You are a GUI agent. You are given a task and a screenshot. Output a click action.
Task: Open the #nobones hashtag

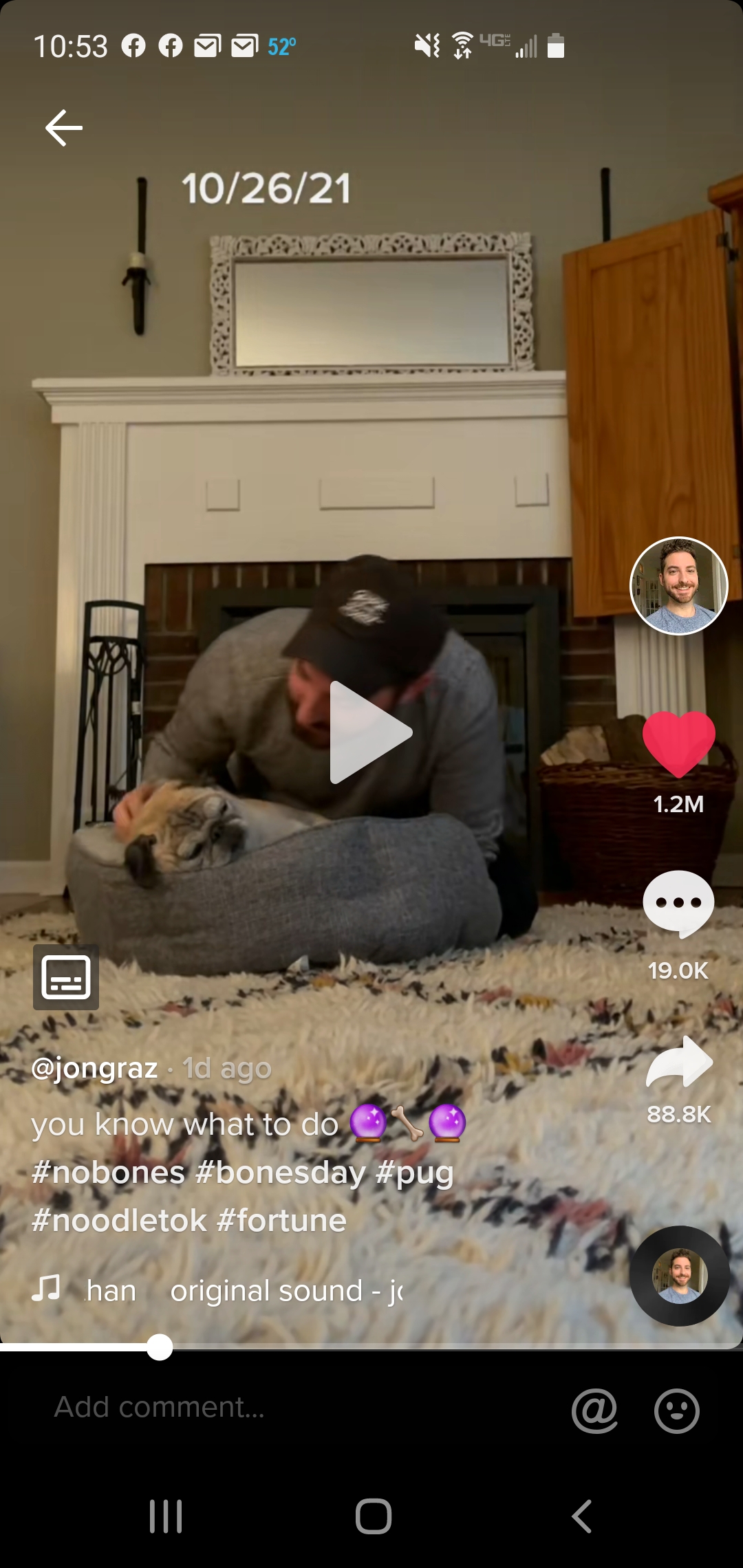pos(108,1173)
